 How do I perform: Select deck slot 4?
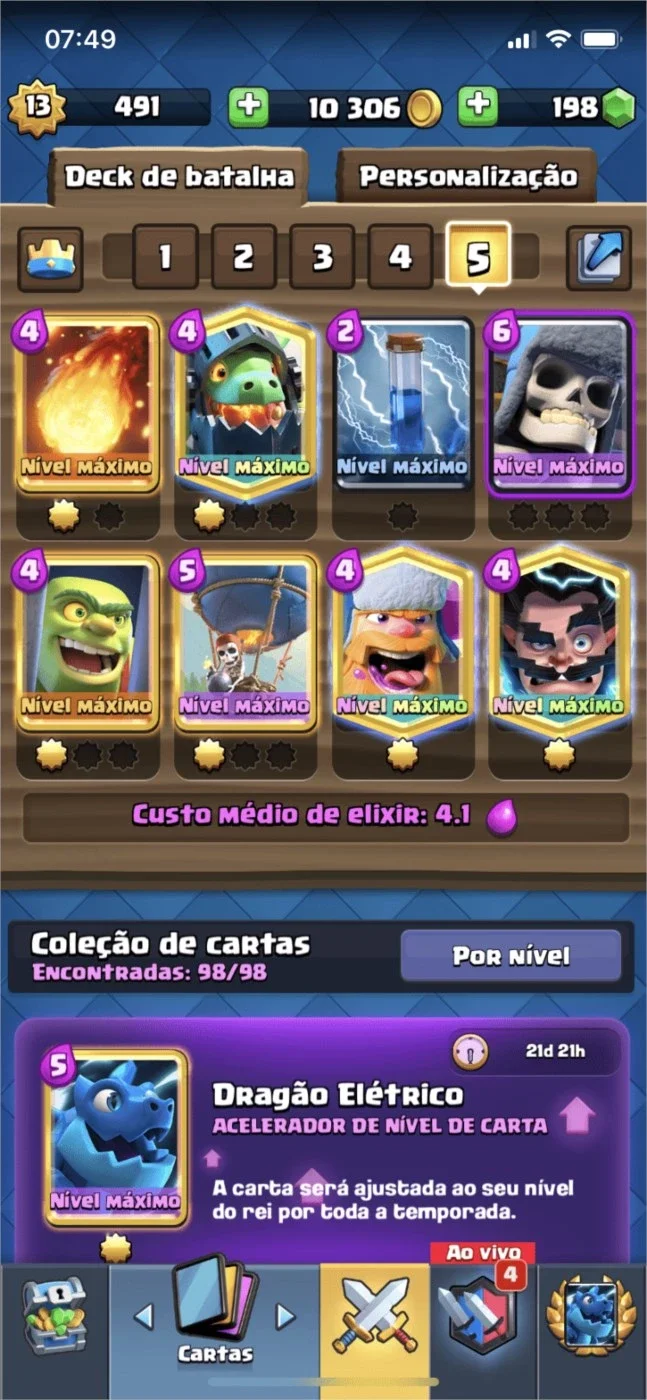click(x=400, y=258)
